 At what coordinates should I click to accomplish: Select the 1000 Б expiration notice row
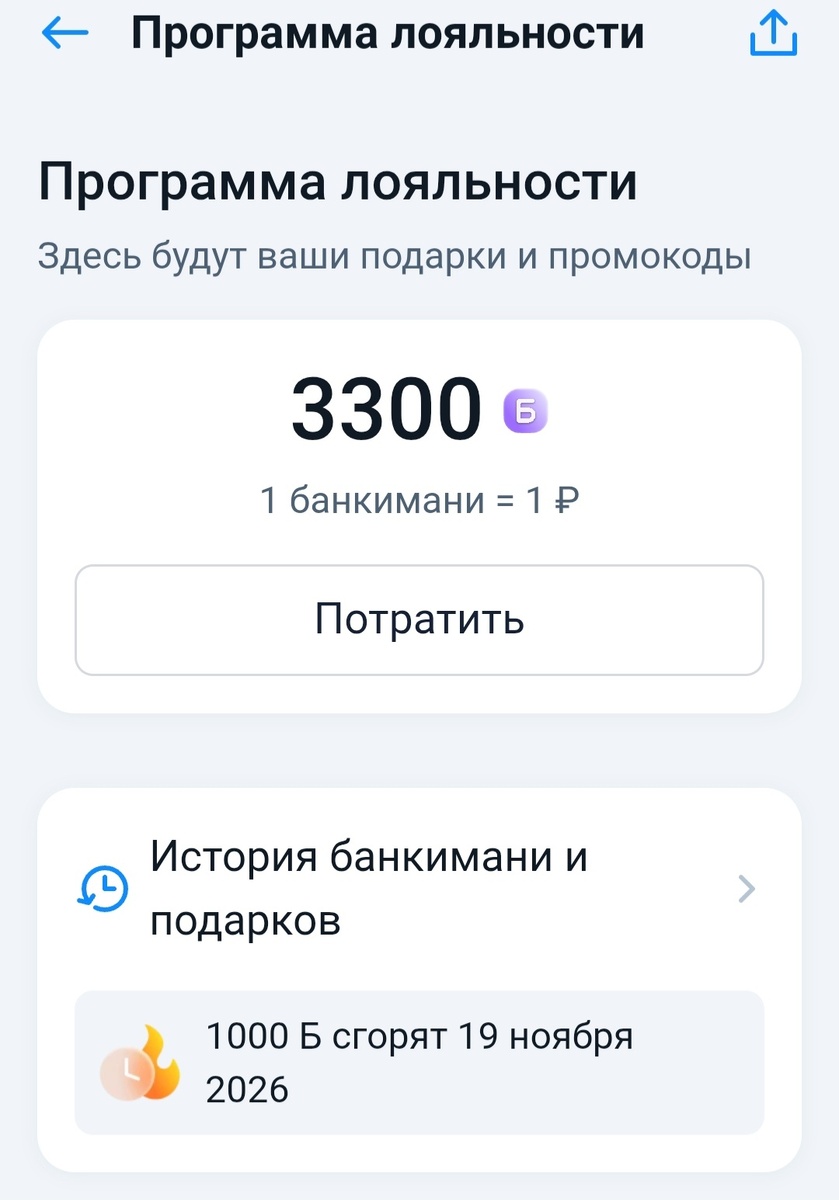419,1060
